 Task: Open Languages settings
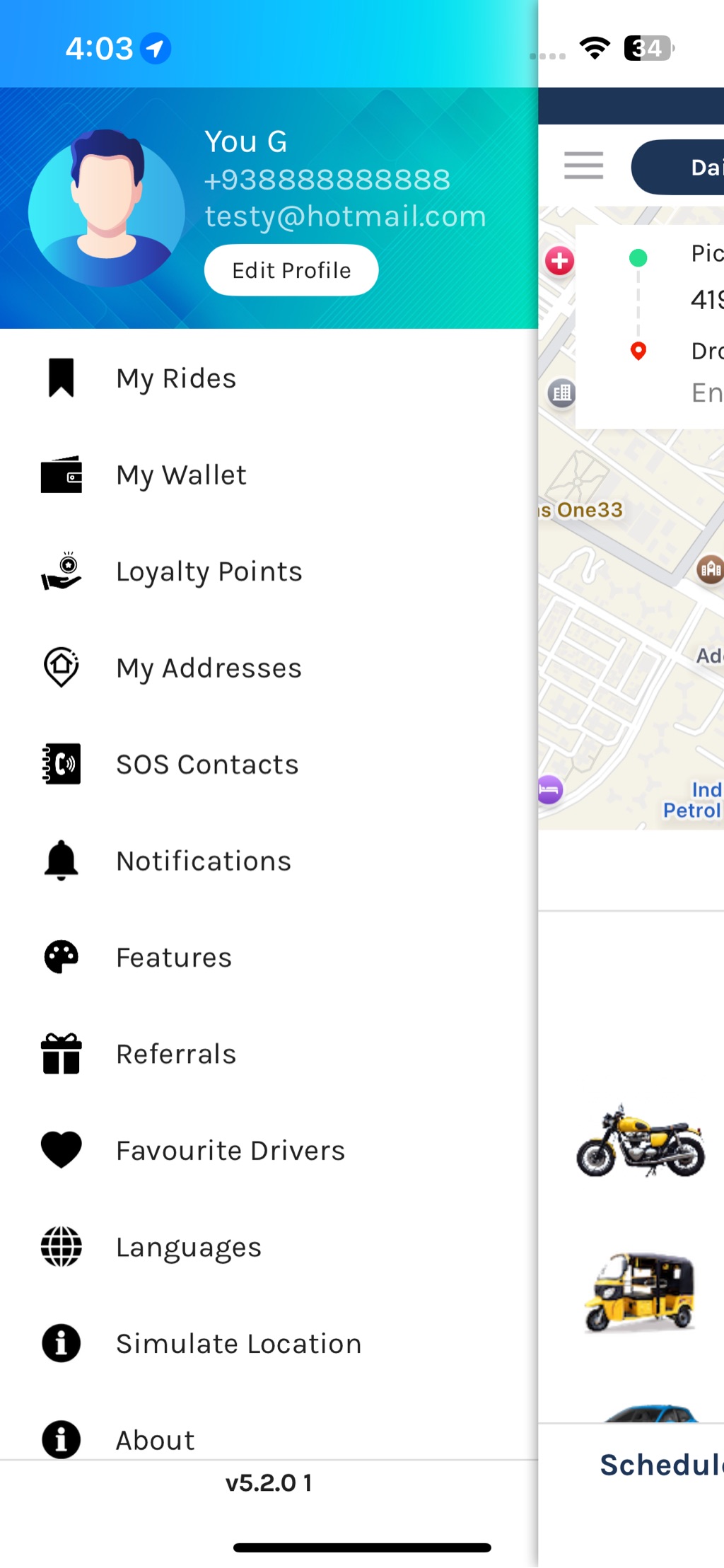pyautogui.click(x=189, y=1247)
